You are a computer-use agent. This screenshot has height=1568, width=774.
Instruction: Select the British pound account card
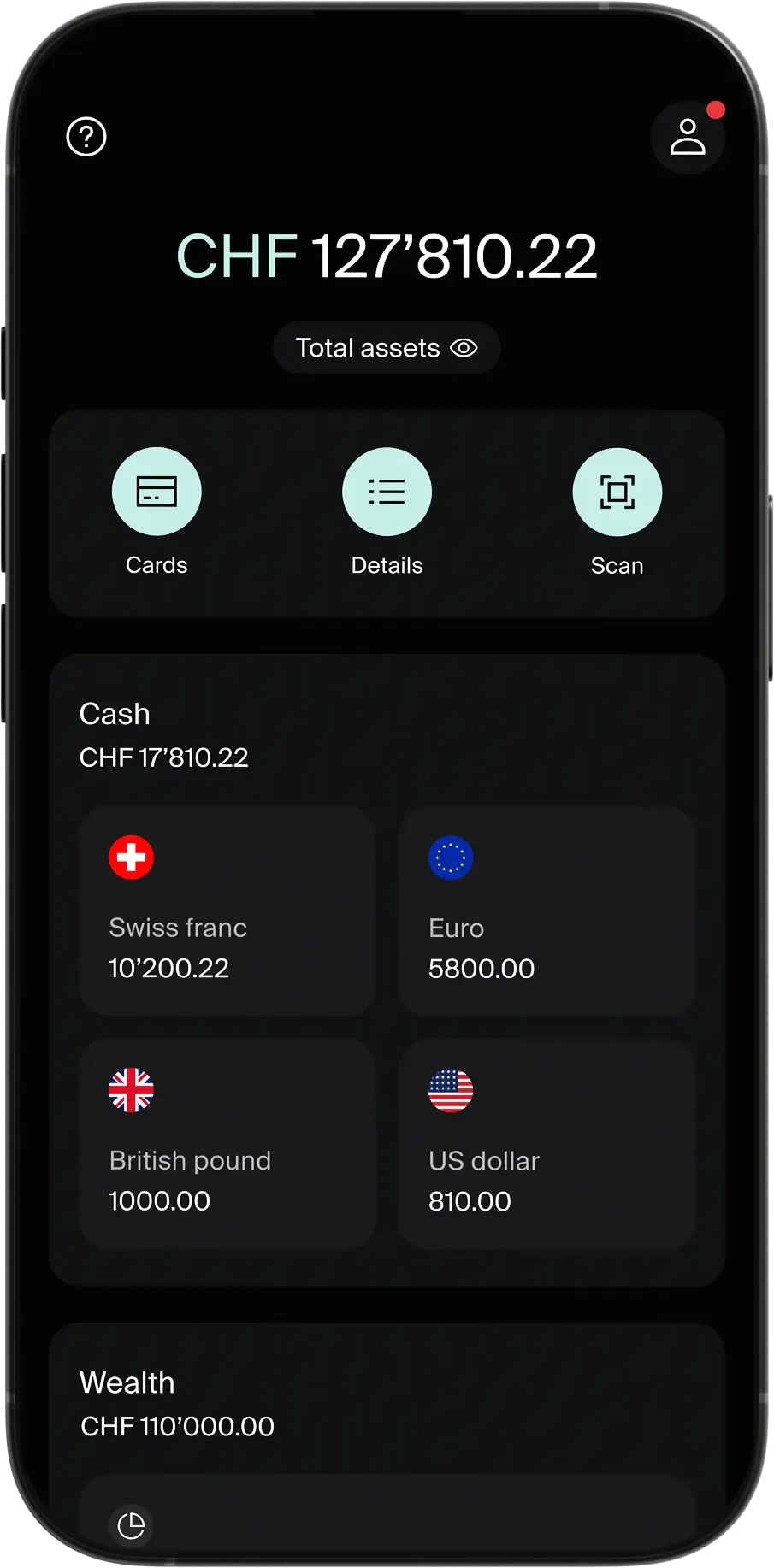tap(227, 1144)
